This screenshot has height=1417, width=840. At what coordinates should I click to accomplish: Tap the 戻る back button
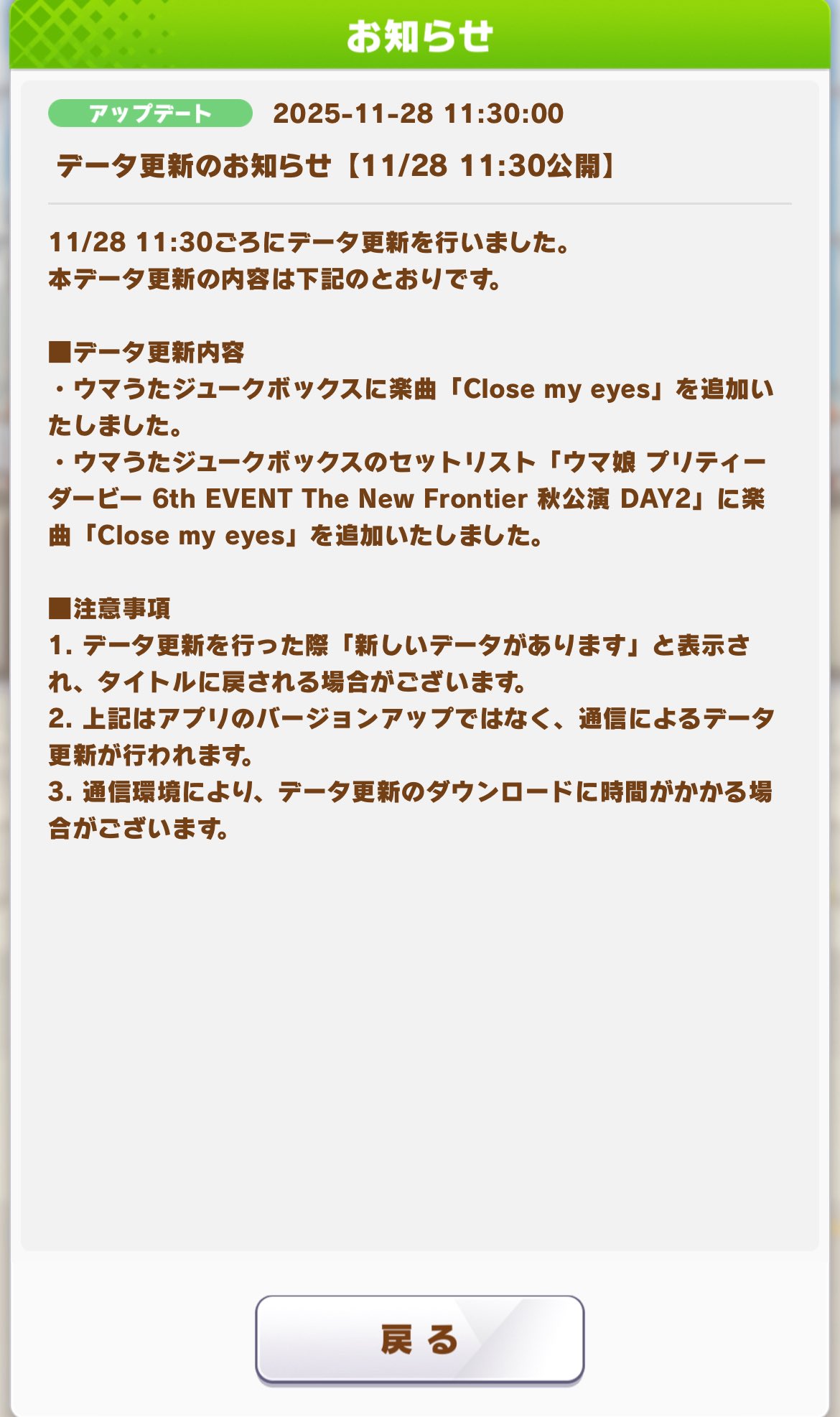(x=419, y=1339)
